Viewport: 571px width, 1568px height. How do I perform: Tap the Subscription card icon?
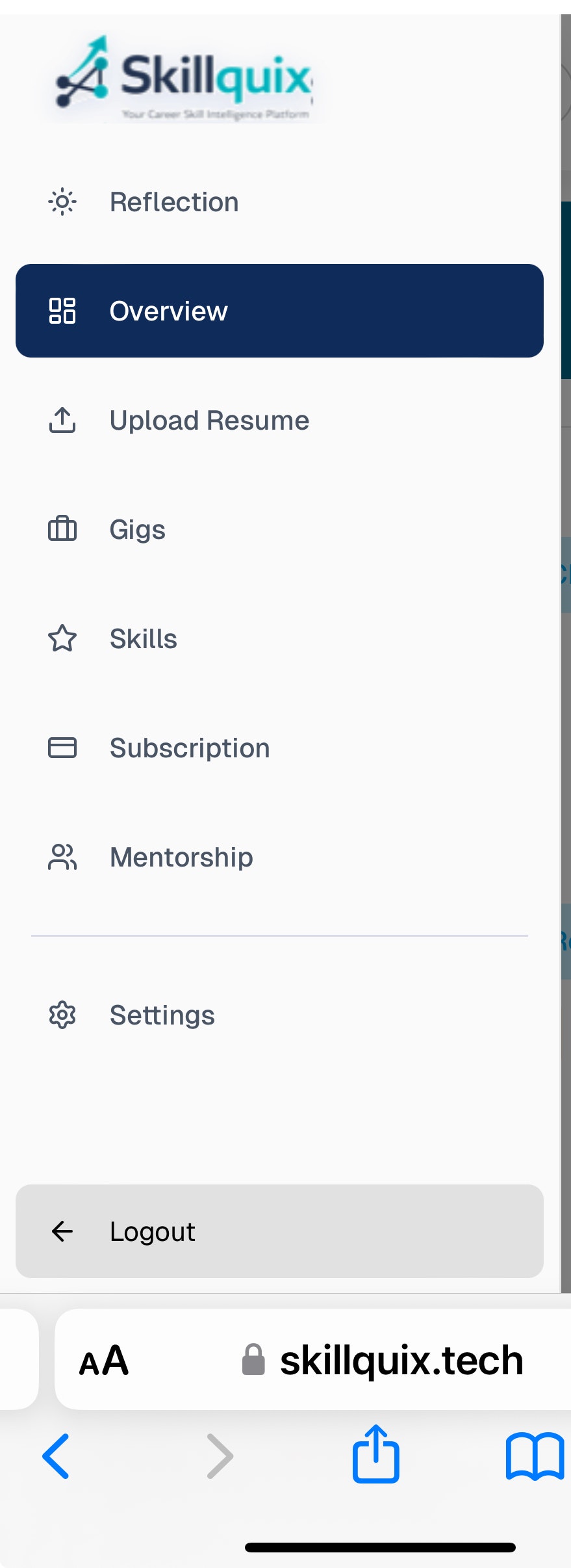tap(62, 748)
